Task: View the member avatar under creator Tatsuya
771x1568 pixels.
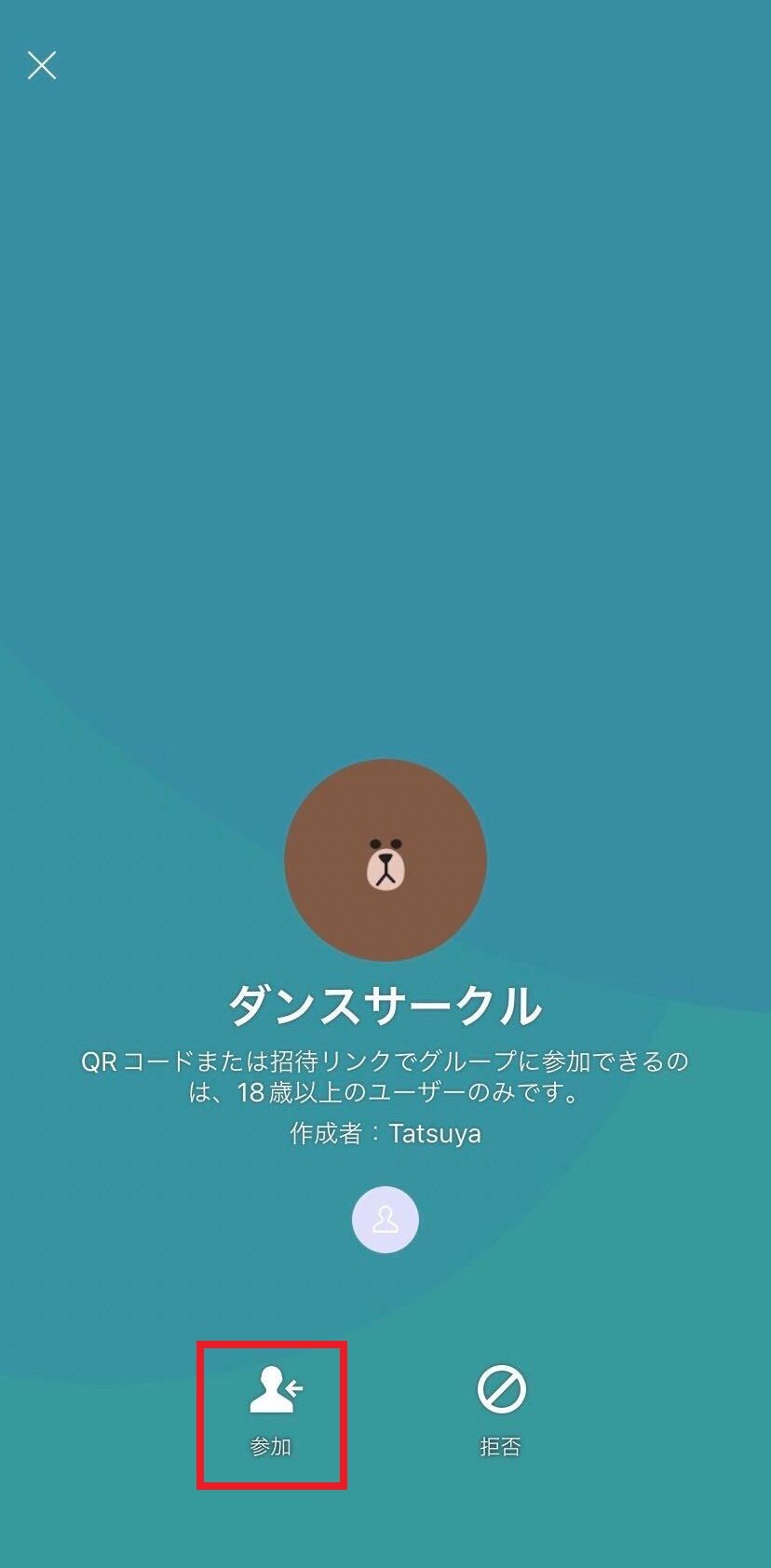Action: (385, 1219)
